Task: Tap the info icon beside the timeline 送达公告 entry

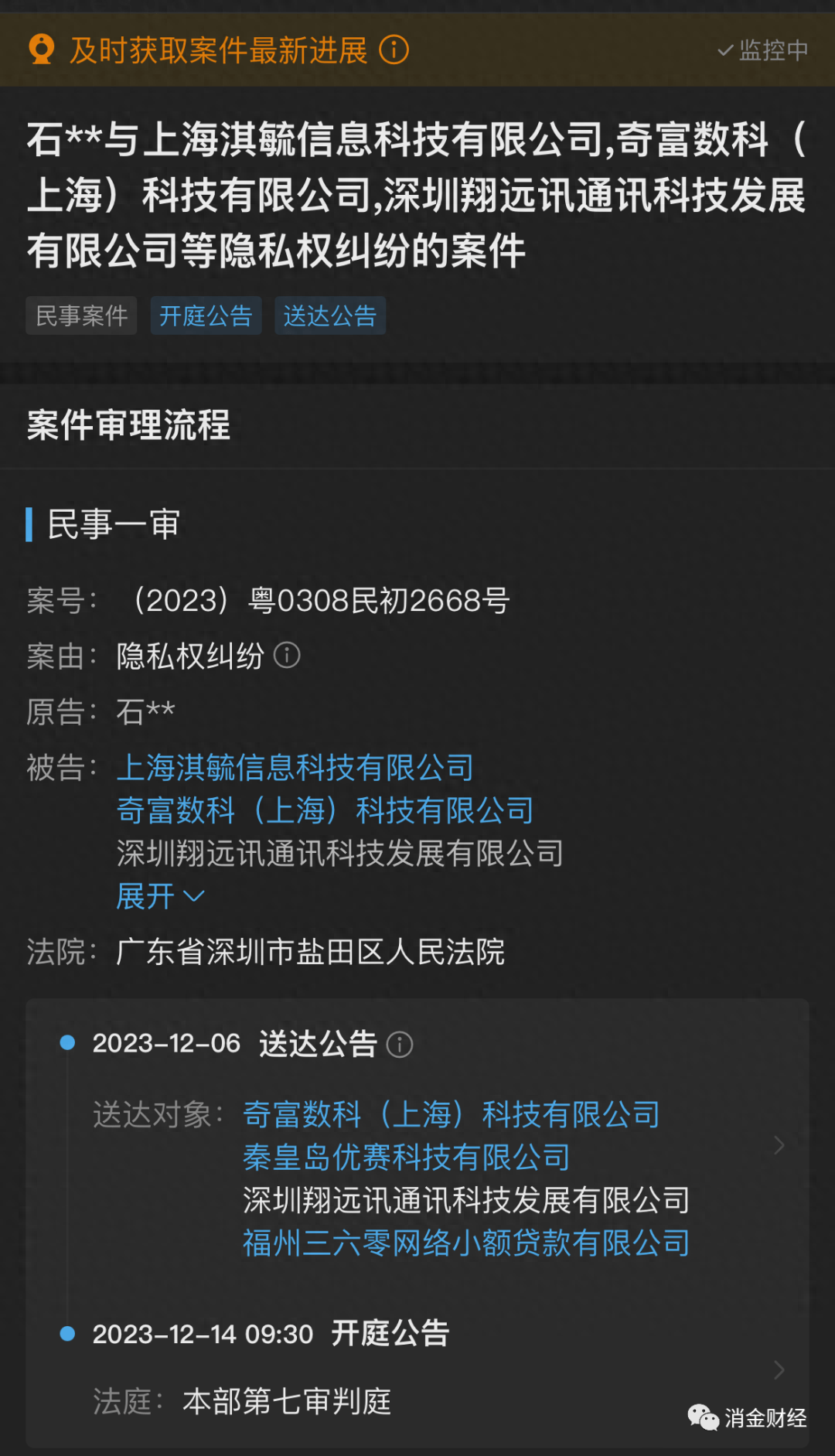Action: click(400, 1045)
